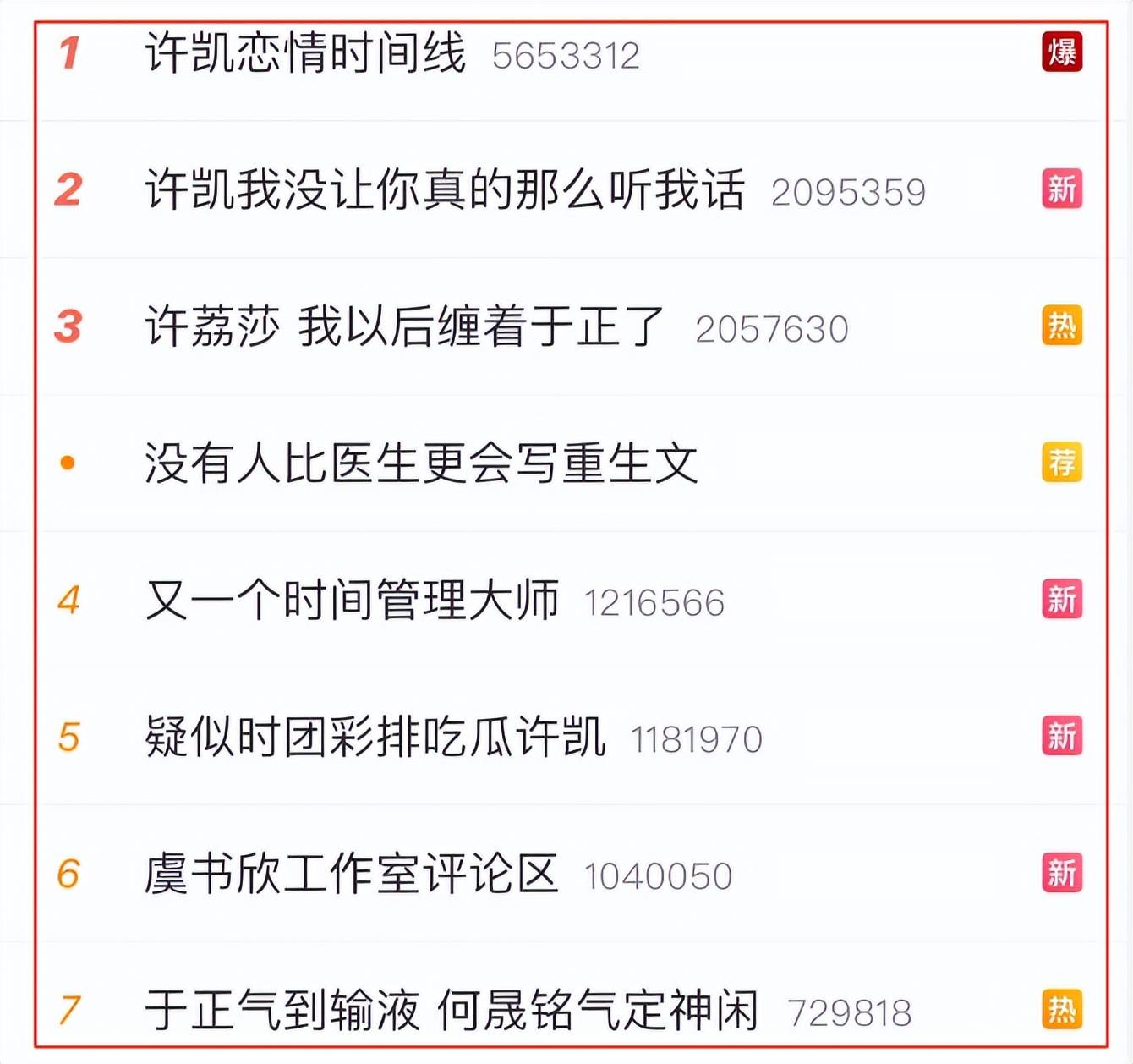This screenshot has width=1133, height=1064.
Task: Select the topic 许荔莎 我以后缠着于正了
Action: (x=406, y=326)
